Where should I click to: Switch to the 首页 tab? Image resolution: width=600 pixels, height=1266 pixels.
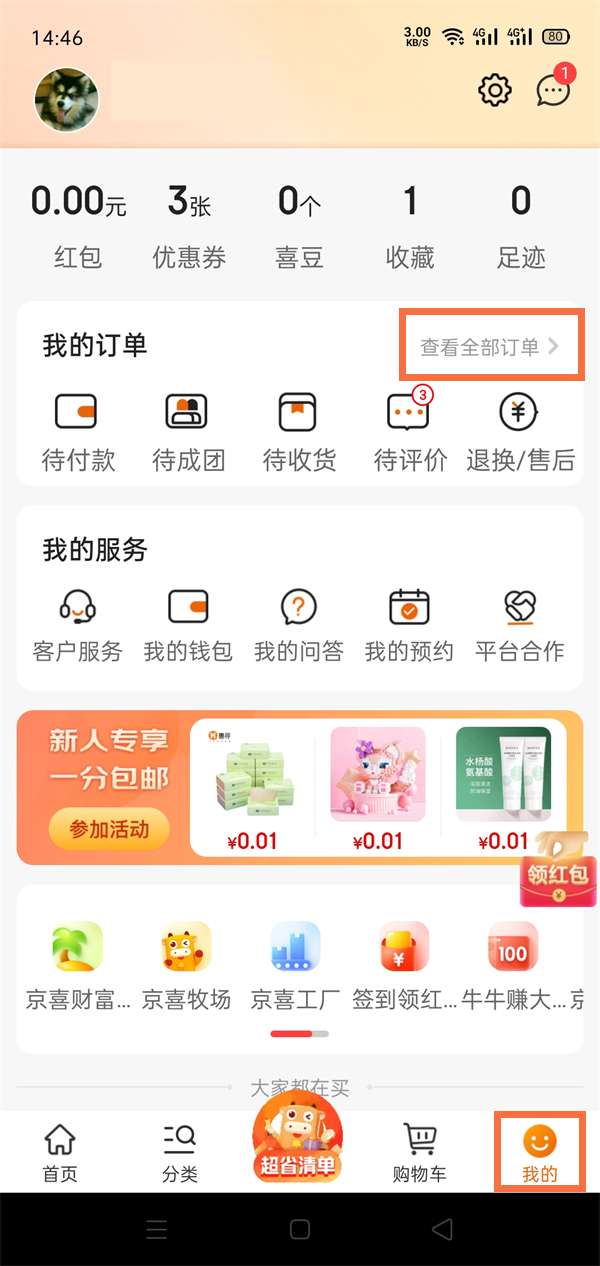pyautogui.click(x=60, y=1152)
